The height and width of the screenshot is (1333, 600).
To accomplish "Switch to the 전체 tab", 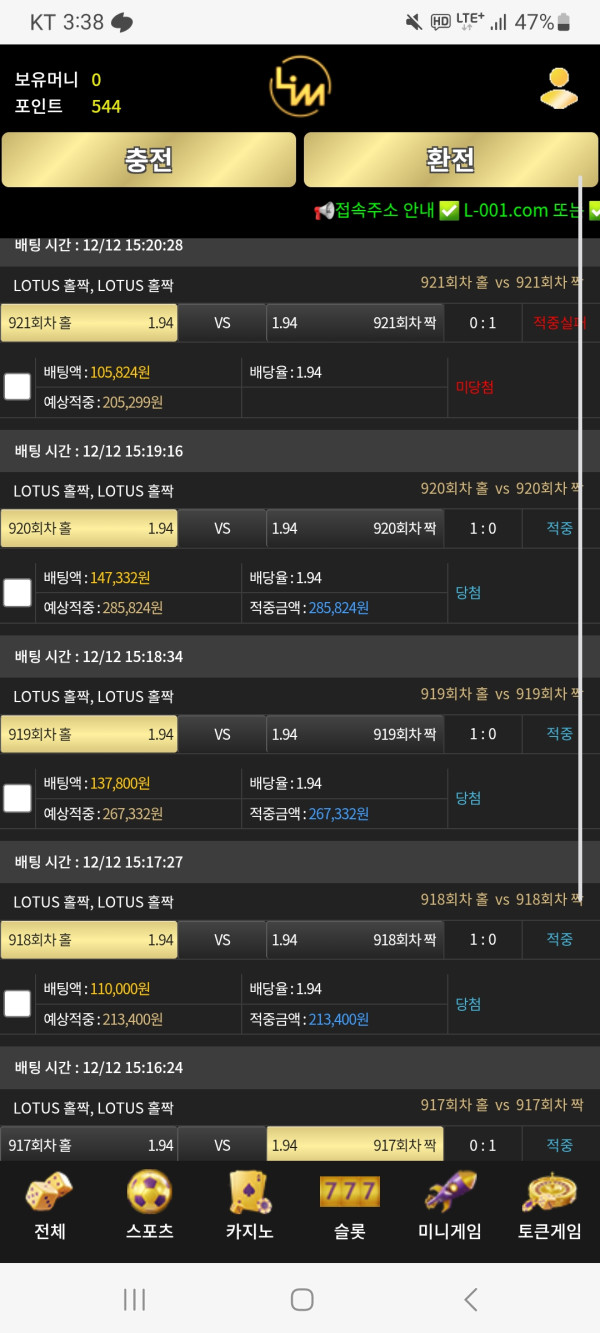I will (49, 1206).
